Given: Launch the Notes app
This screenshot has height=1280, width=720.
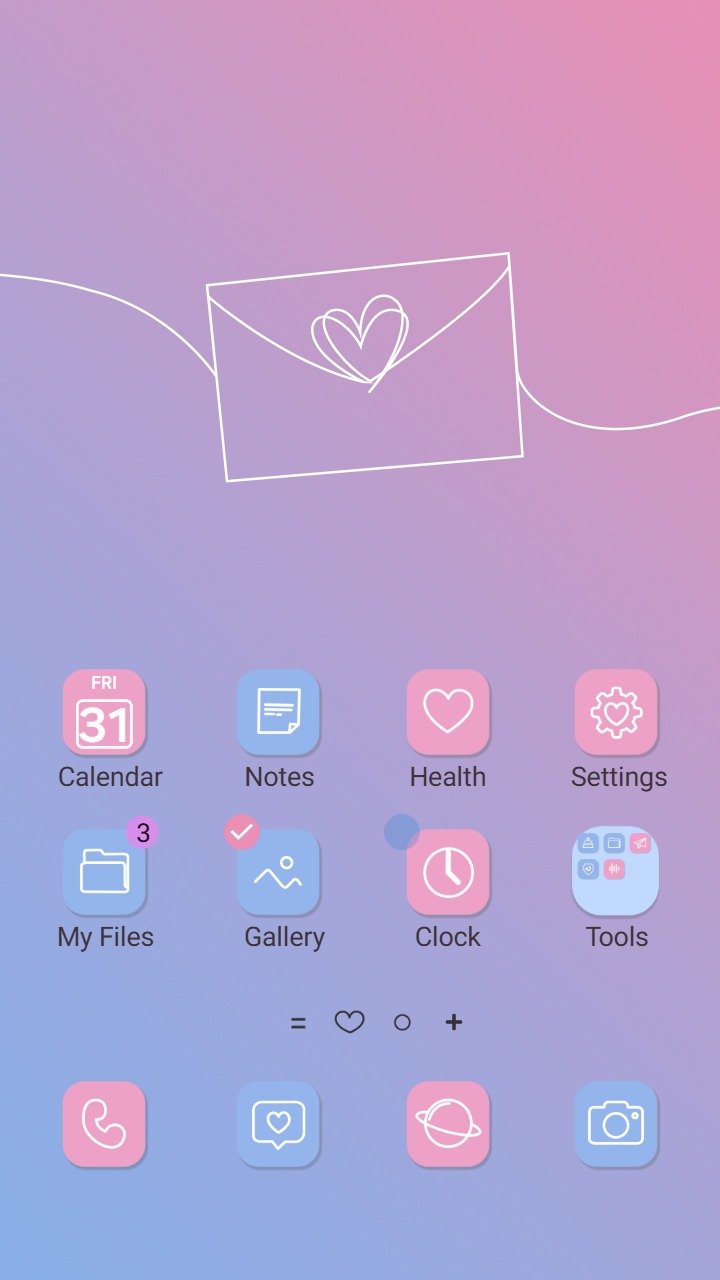Looking at the screenshot, I should point(278,712).
